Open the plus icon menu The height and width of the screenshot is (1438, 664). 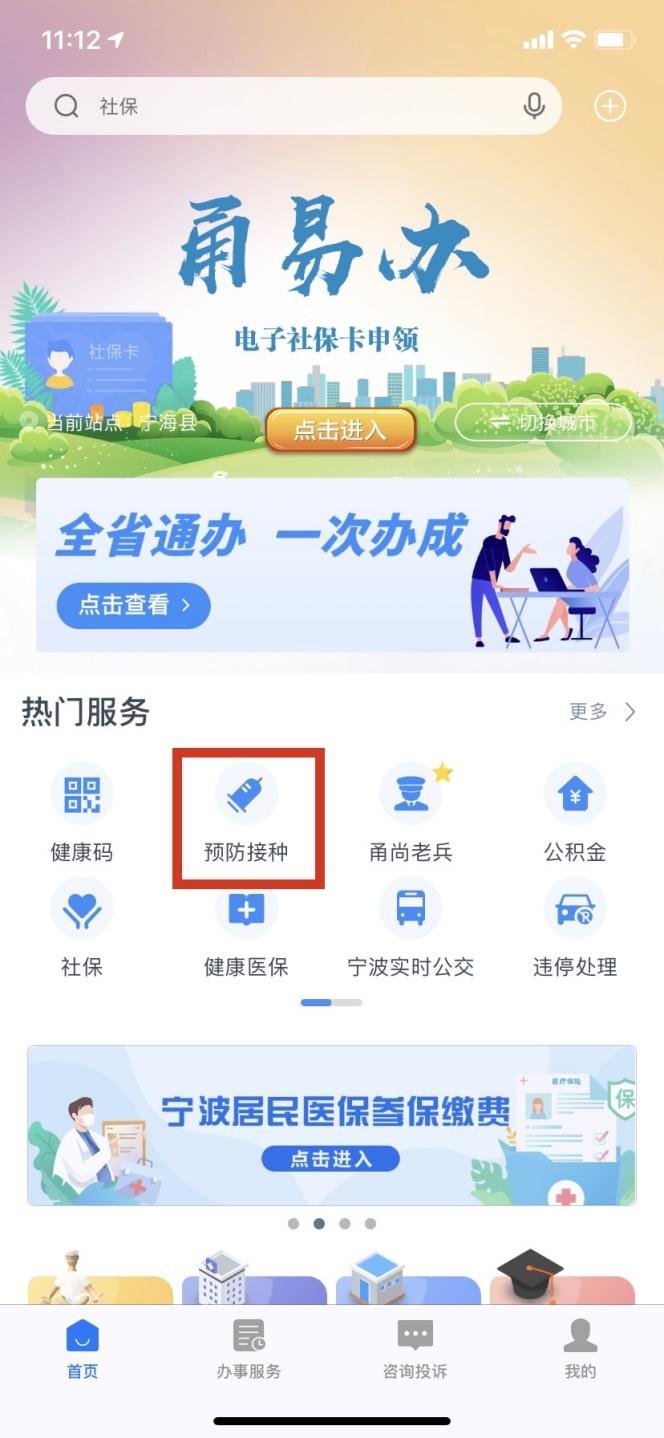(x=610, y=106)
